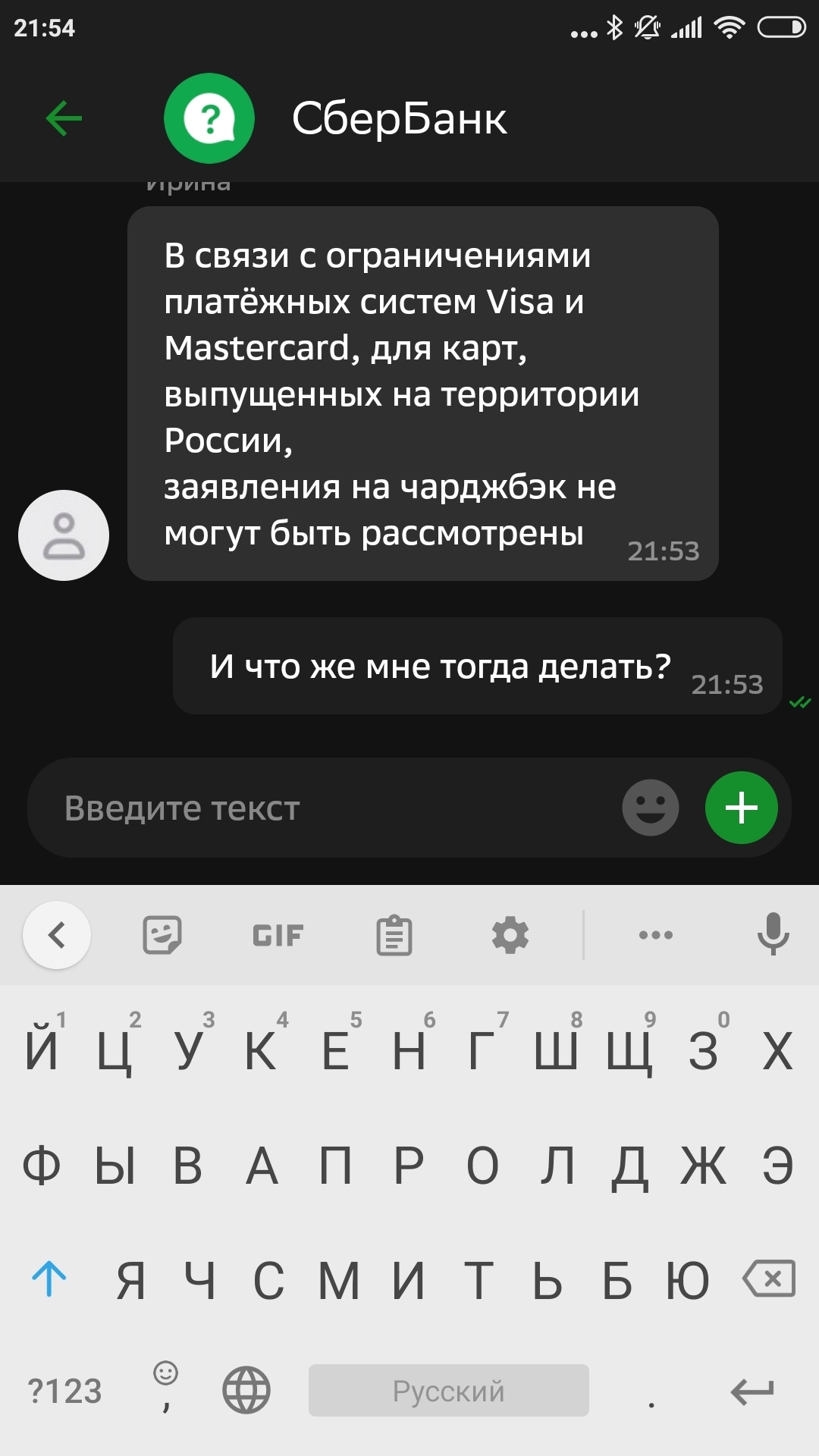Tap the shift key on keyboard

(49, 1279)
